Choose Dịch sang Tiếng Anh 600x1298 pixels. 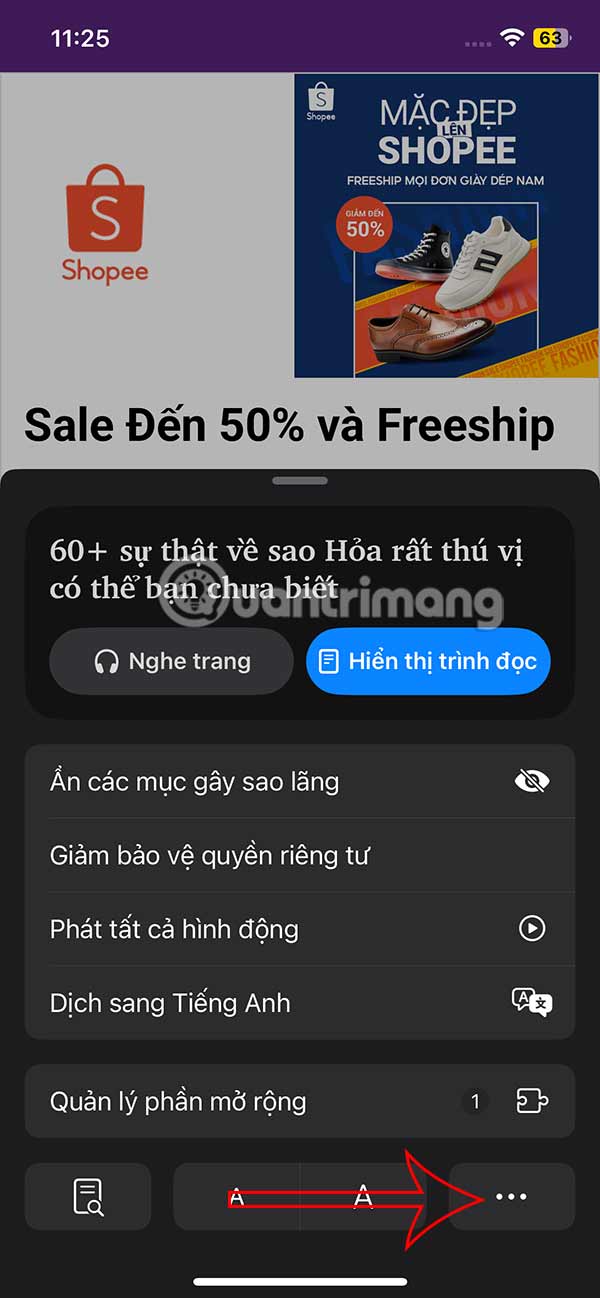pyautogui.click(x=300, y=1002)
